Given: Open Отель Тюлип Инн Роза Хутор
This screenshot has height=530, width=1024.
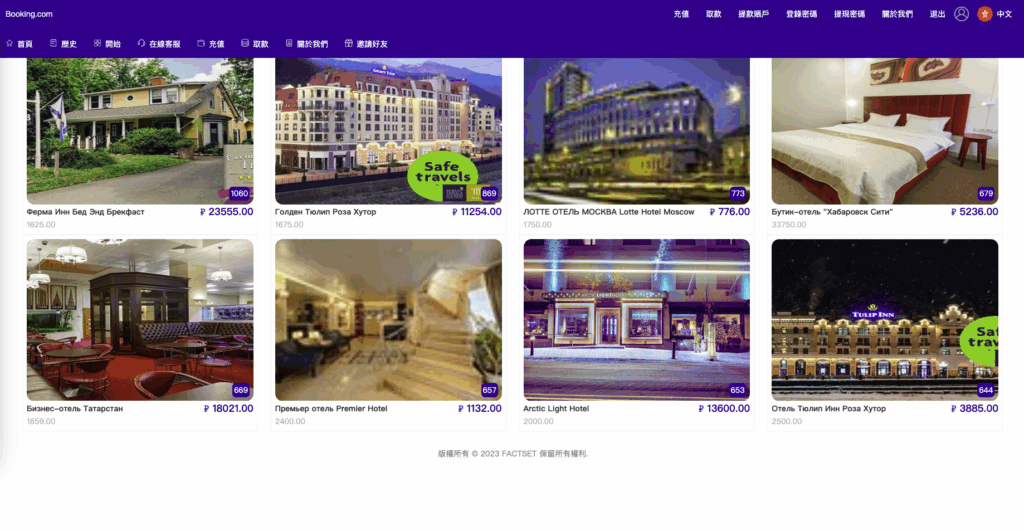Looking at the screenshot, I should pos(884,320).
